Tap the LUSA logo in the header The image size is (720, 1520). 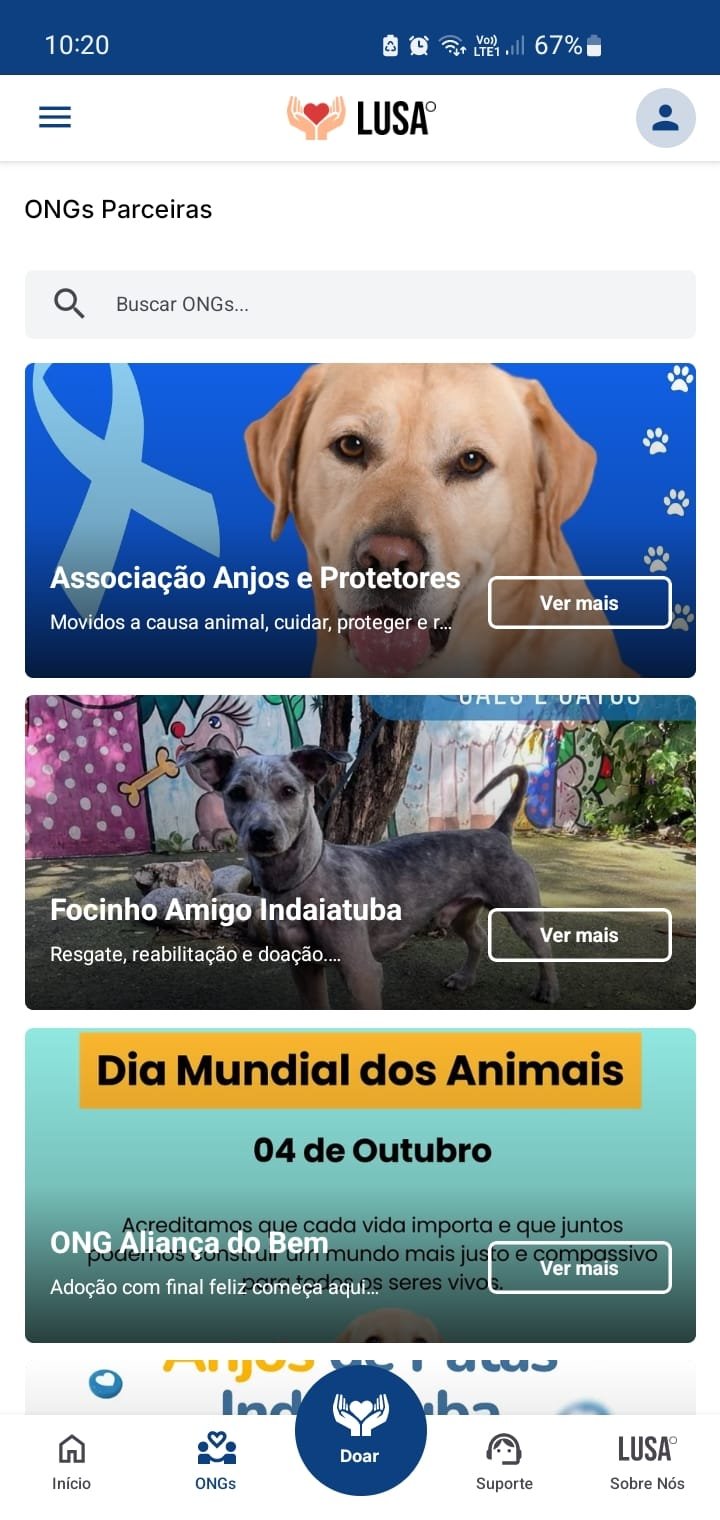coord(360,116)
